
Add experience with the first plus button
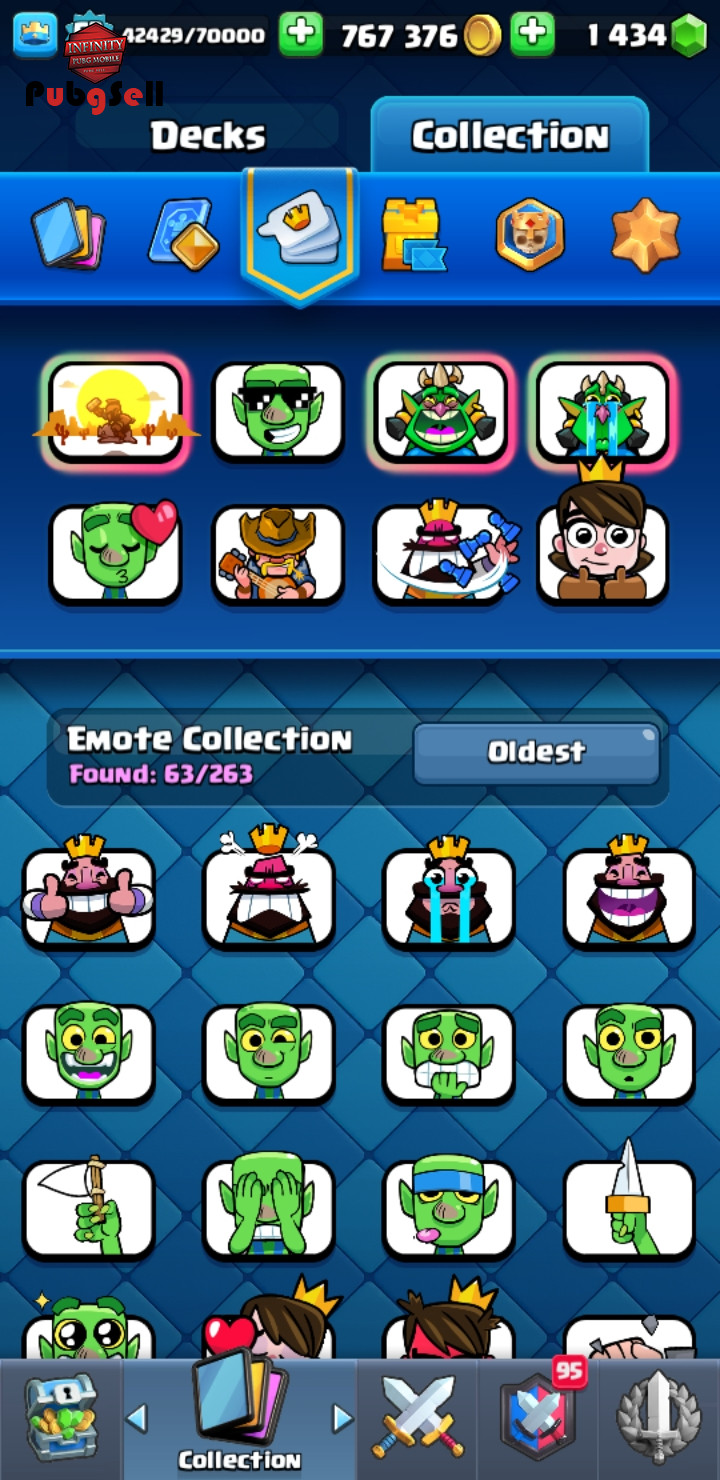pyautogui.click(x=300, y=35)
